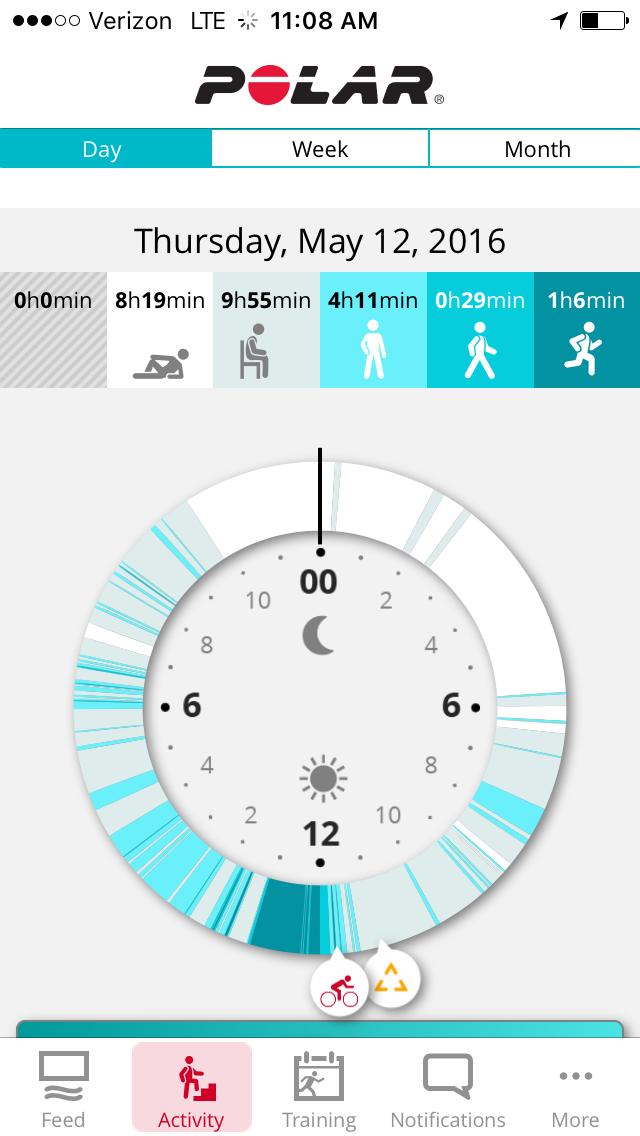Select the 0h29min walking tile
Image resolution: width=640 pixels, height=1136 pixels.
click(x=480, y=330)
